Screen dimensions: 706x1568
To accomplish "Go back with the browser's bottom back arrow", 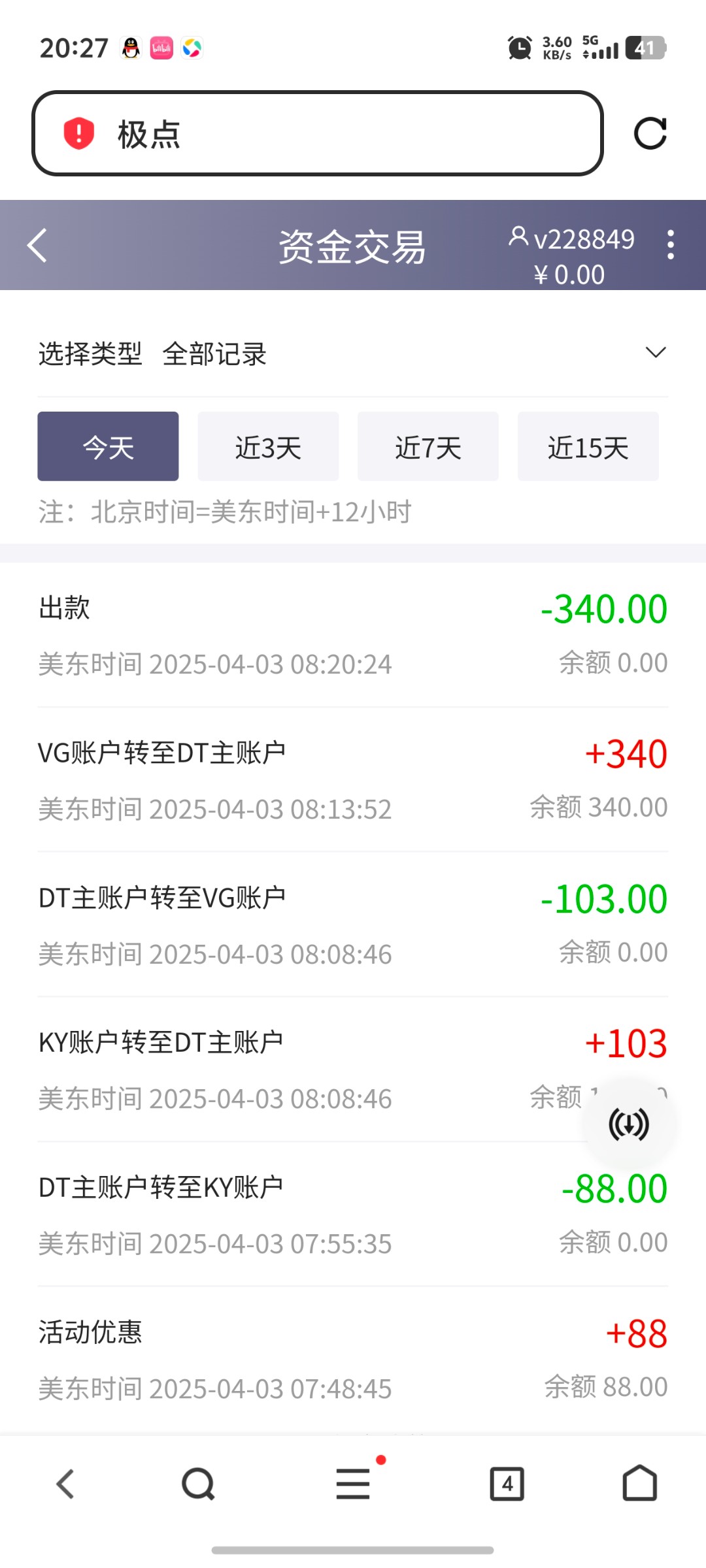I will 65,1484.
